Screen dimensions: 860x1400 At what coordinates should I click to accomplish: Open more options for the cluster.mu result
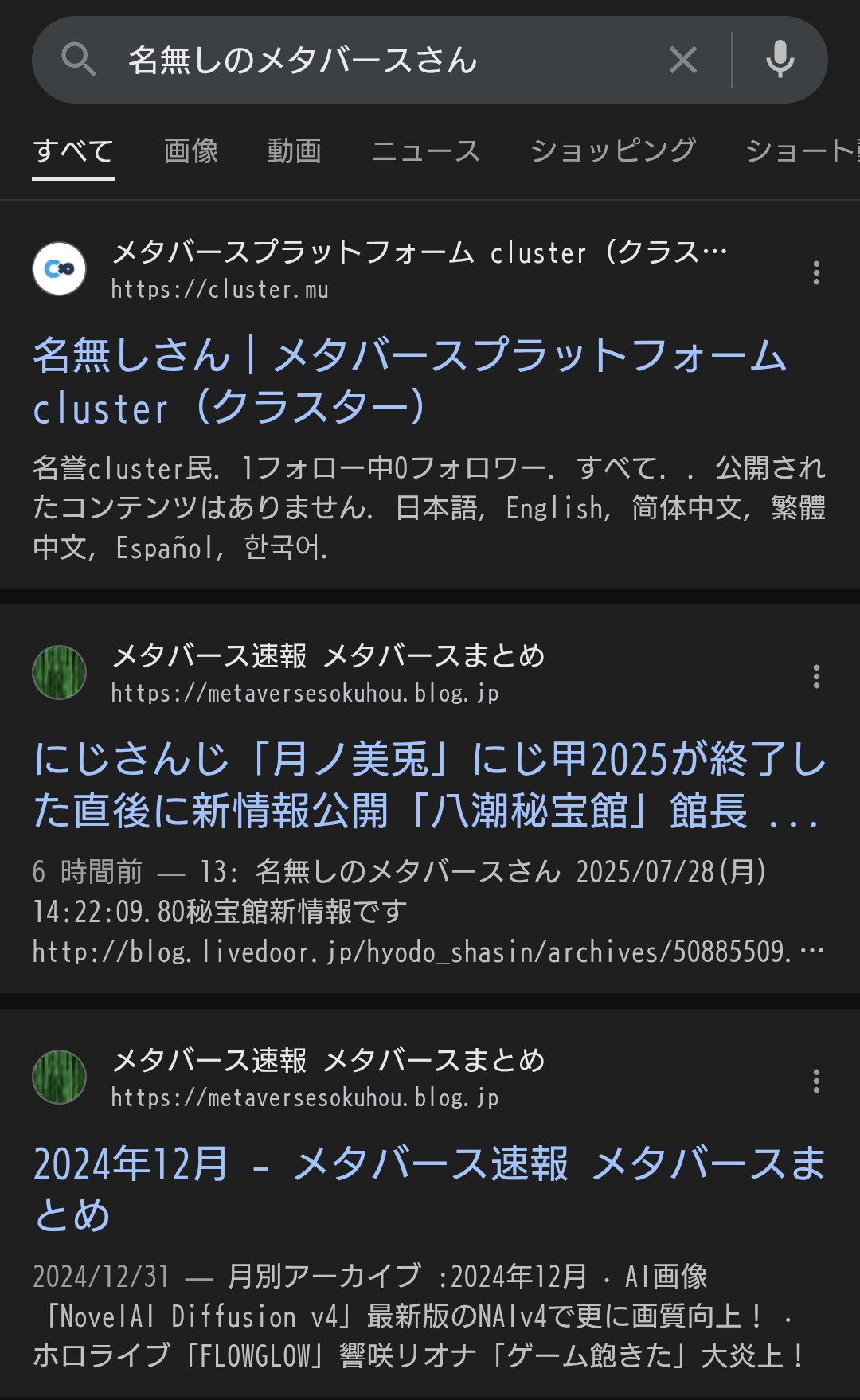click(816, 272)
